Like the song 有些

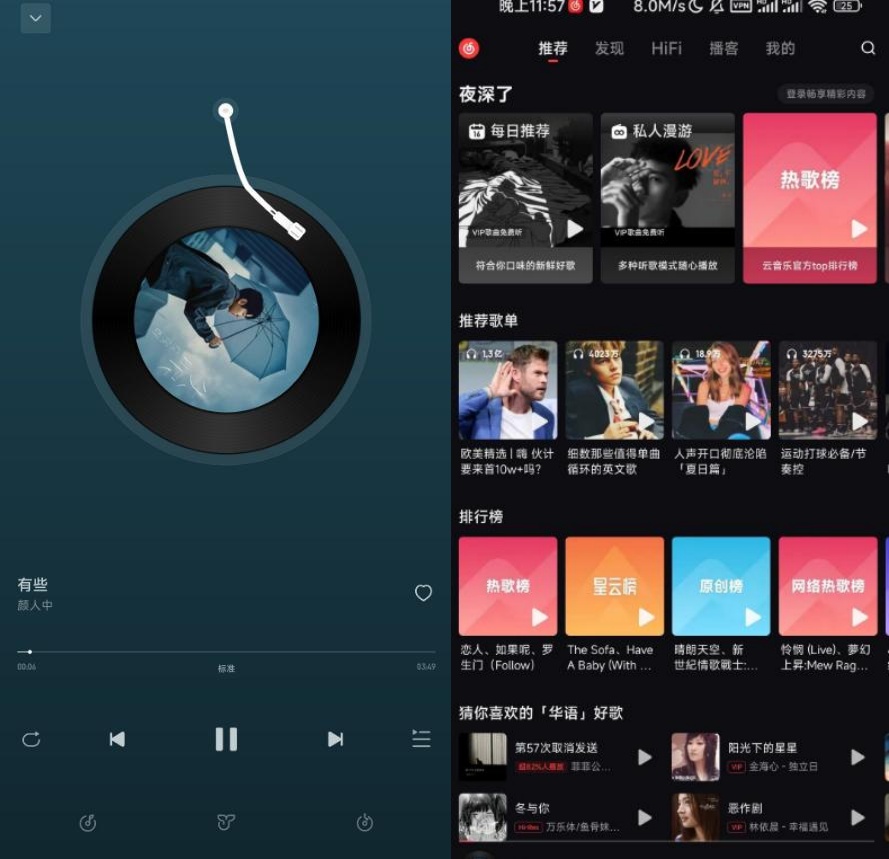click(423, 593)
